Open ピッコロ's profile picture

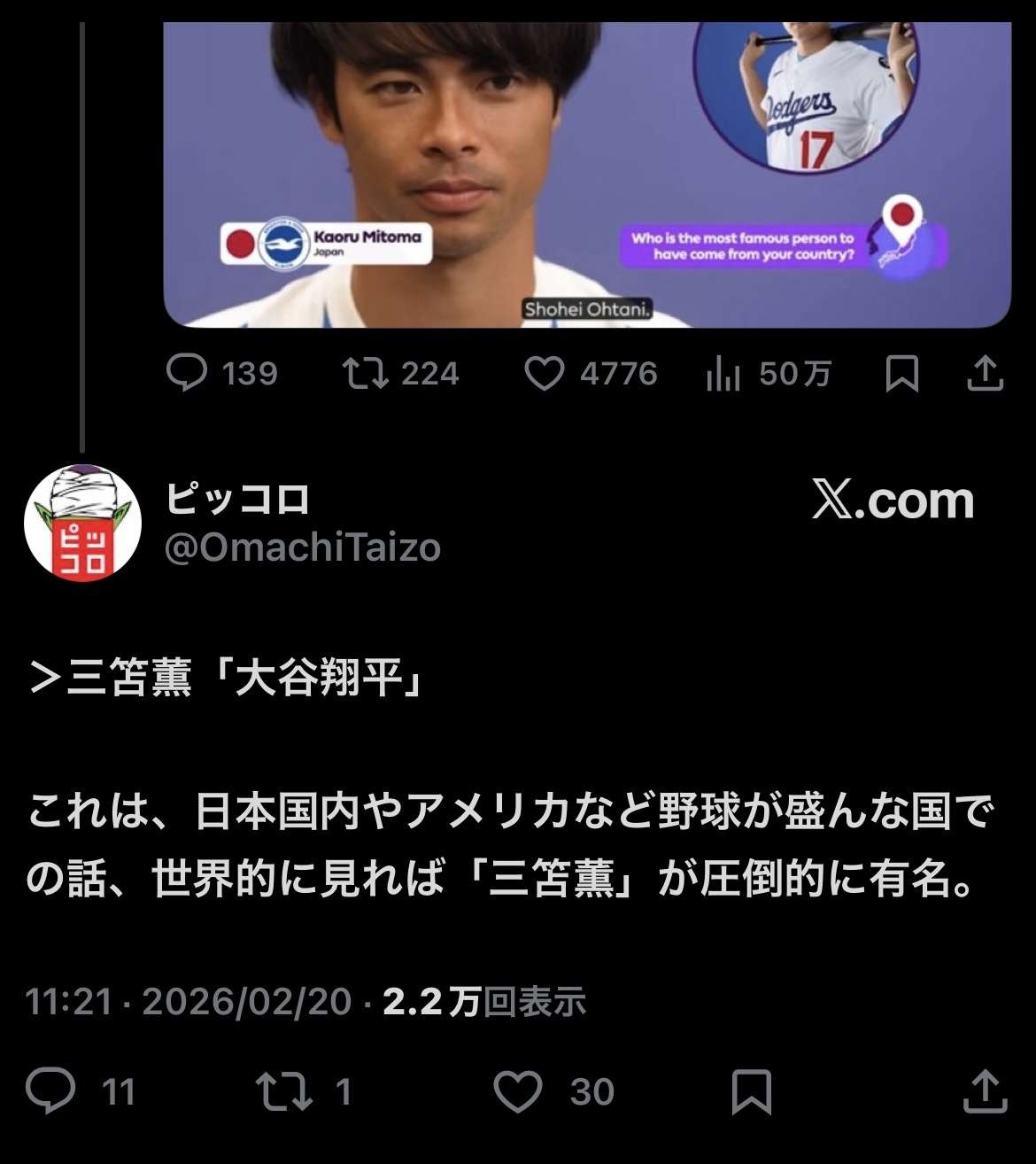(x=82, y=523)
